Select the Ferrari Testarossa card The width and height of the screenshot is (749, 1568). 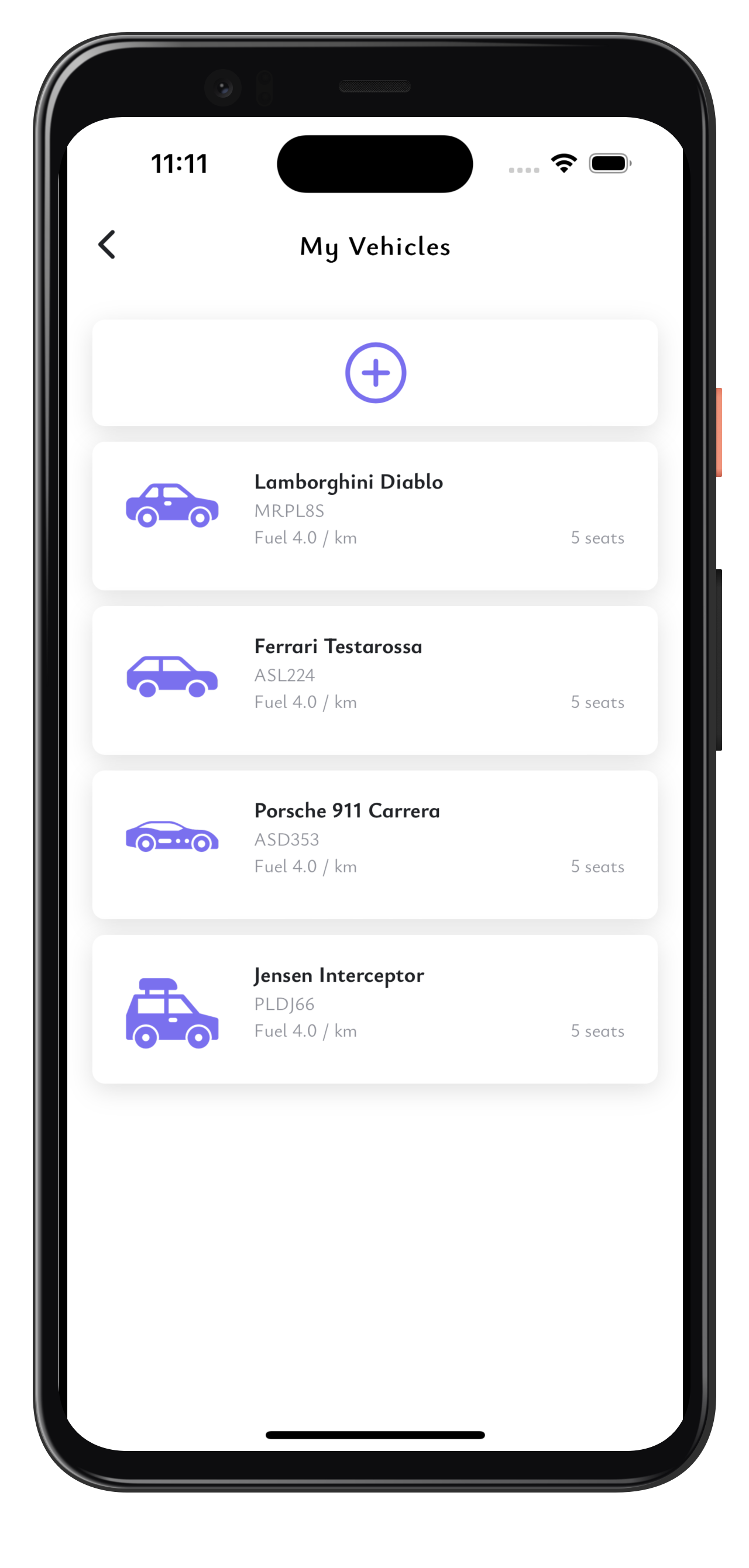point(374,680)
